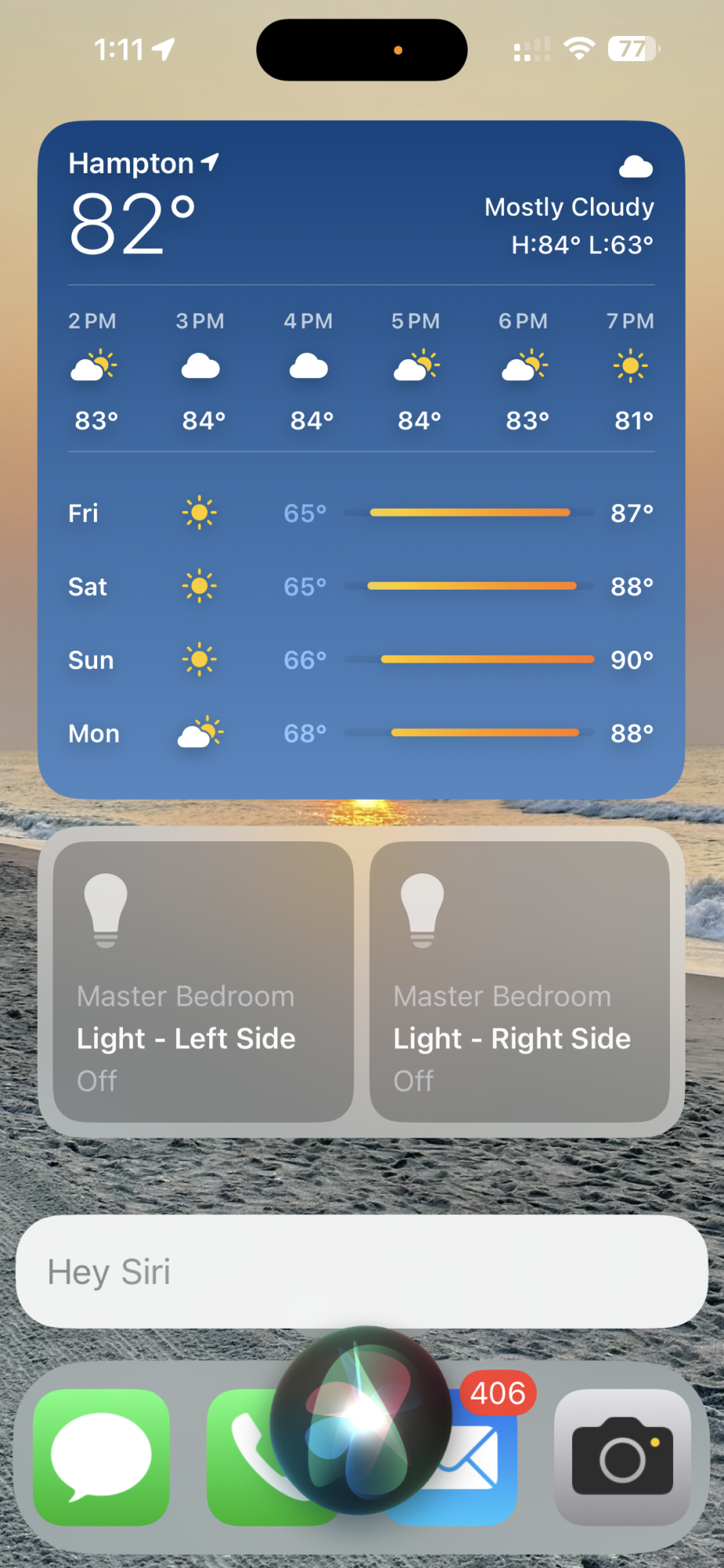Screen dimensions: 724x1568
Task: Launch the Camera app
Action: click(622, 1457)
